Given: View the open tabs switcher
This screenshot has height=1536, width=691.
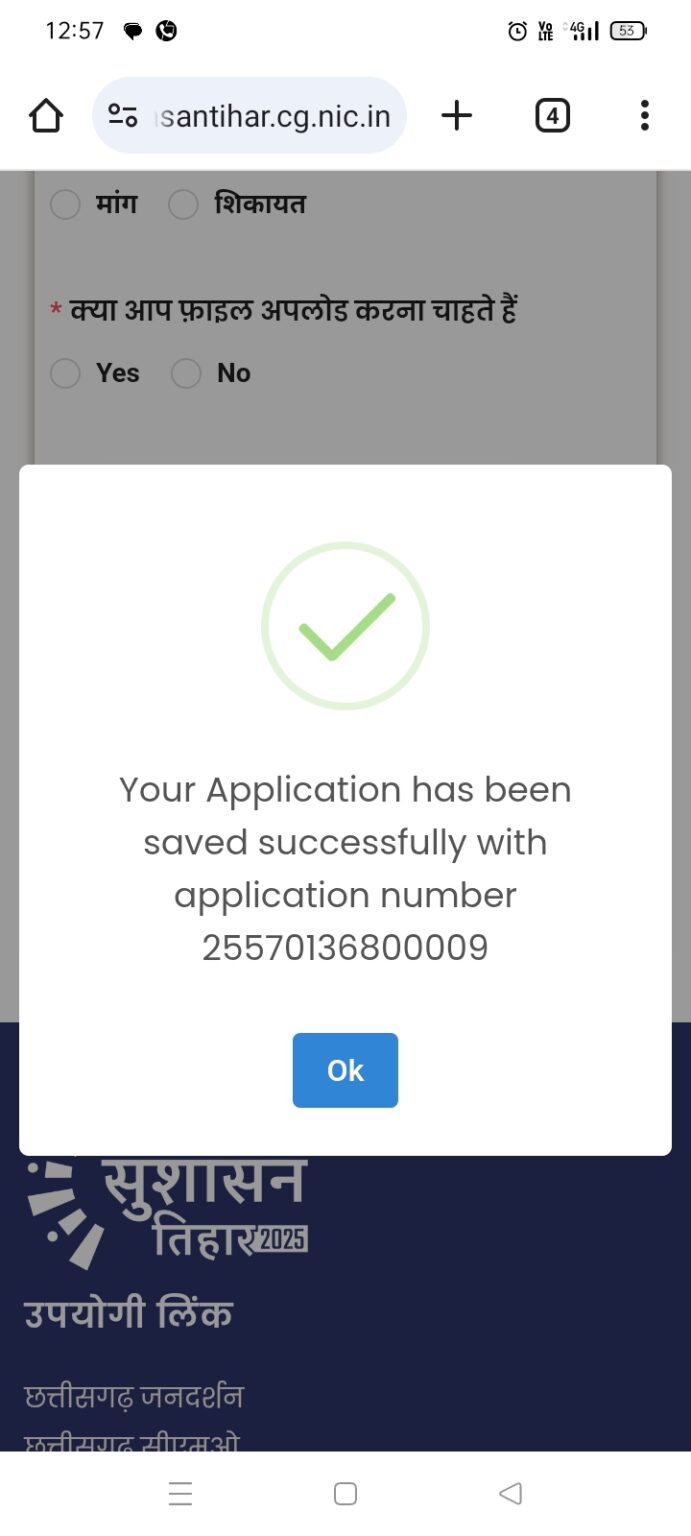Looking at the screenshot, I should pyautogui.click(x=552, y=116).
